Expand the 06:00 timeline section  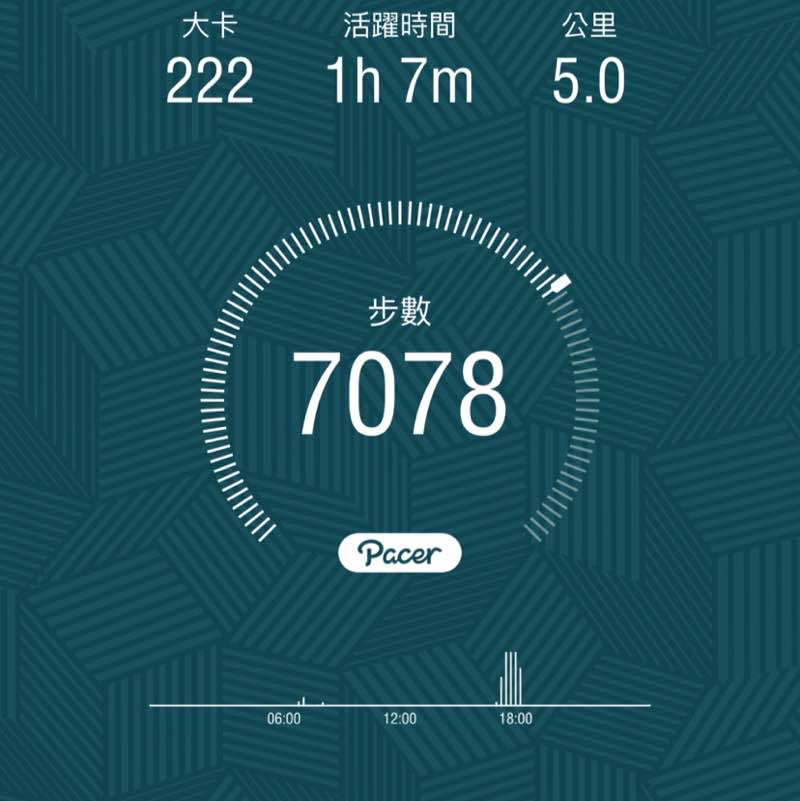pos(283,717)
